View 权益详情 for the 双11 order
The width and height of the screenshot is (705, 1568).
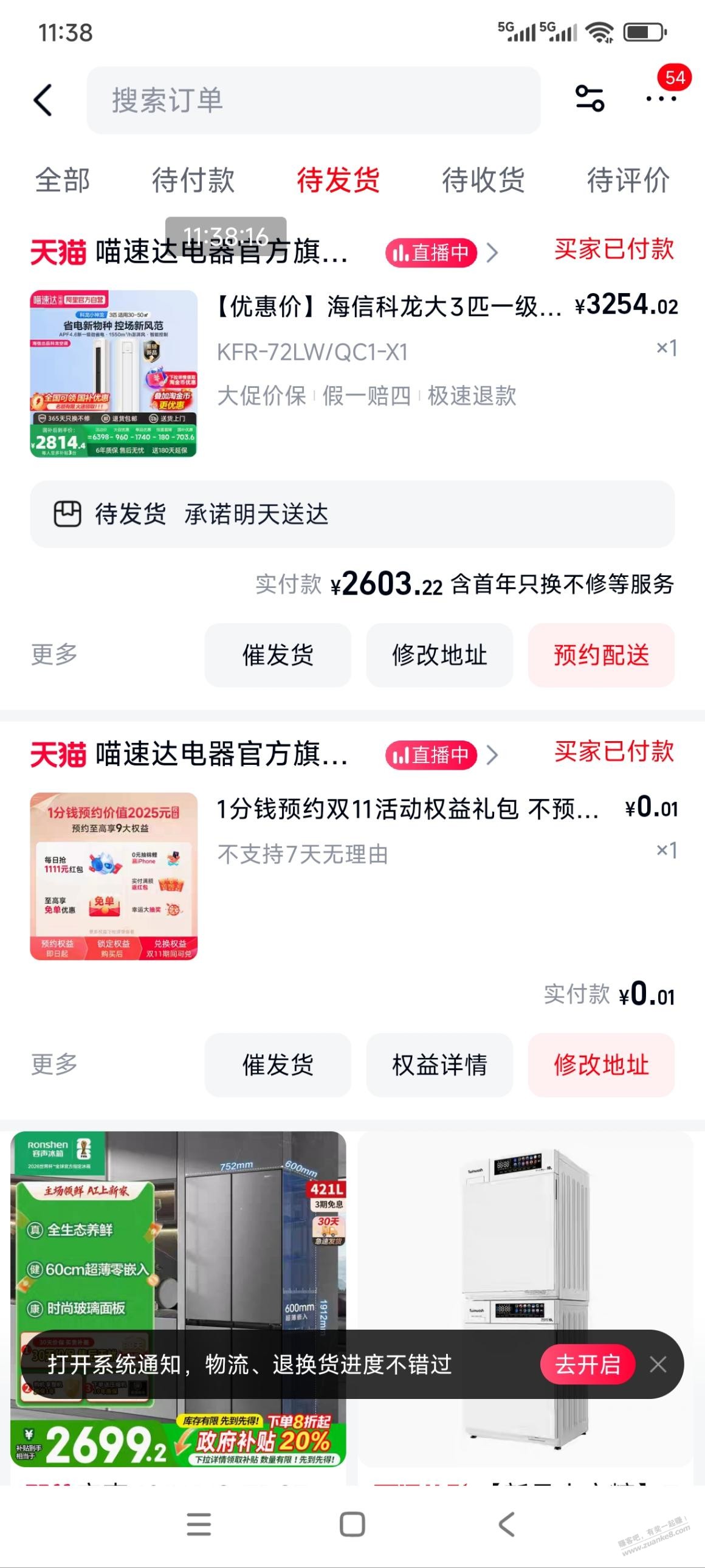[439, 1065]
